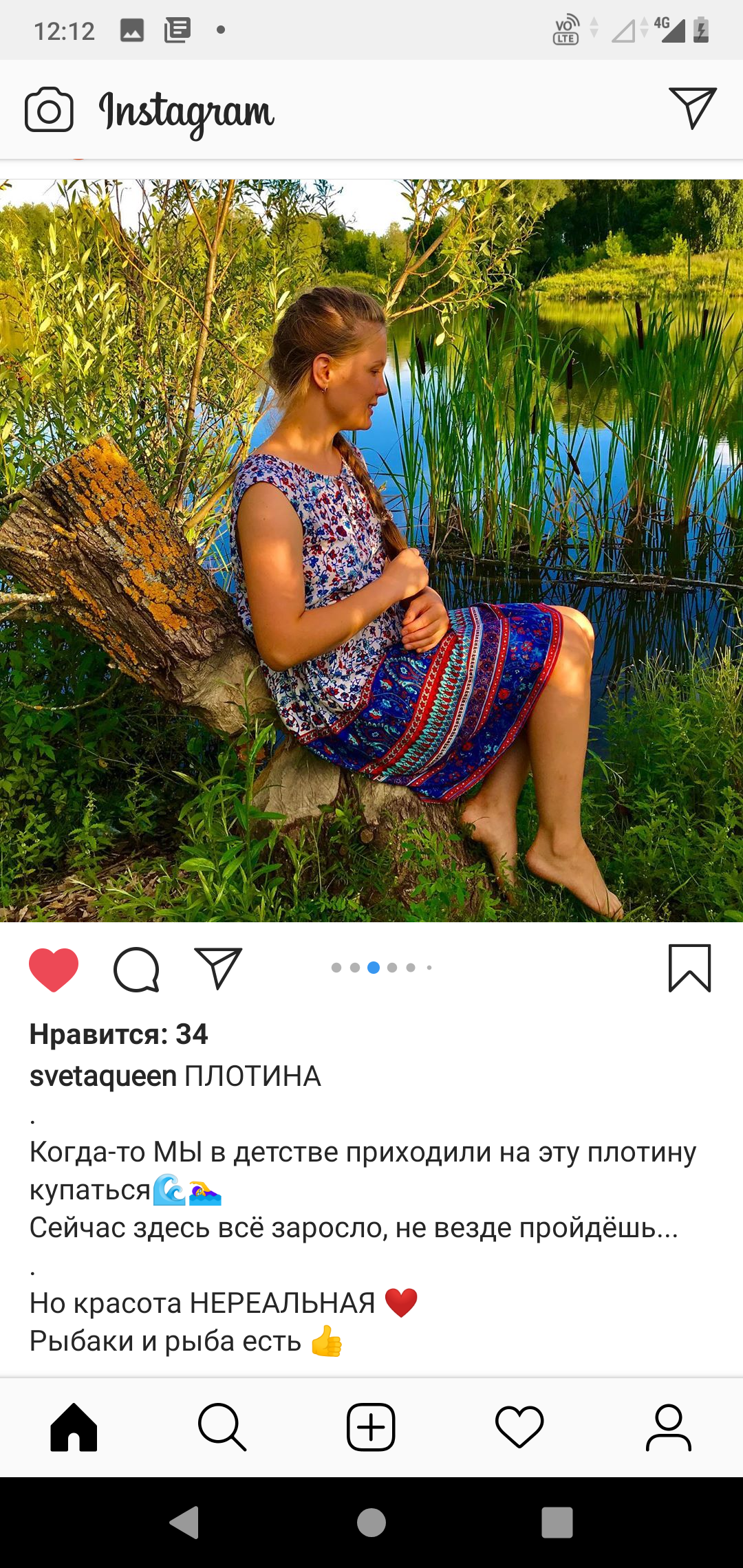The image size is (743, 1568).
Task: View the 34 likes list
Action: (x=118, y=1034)
